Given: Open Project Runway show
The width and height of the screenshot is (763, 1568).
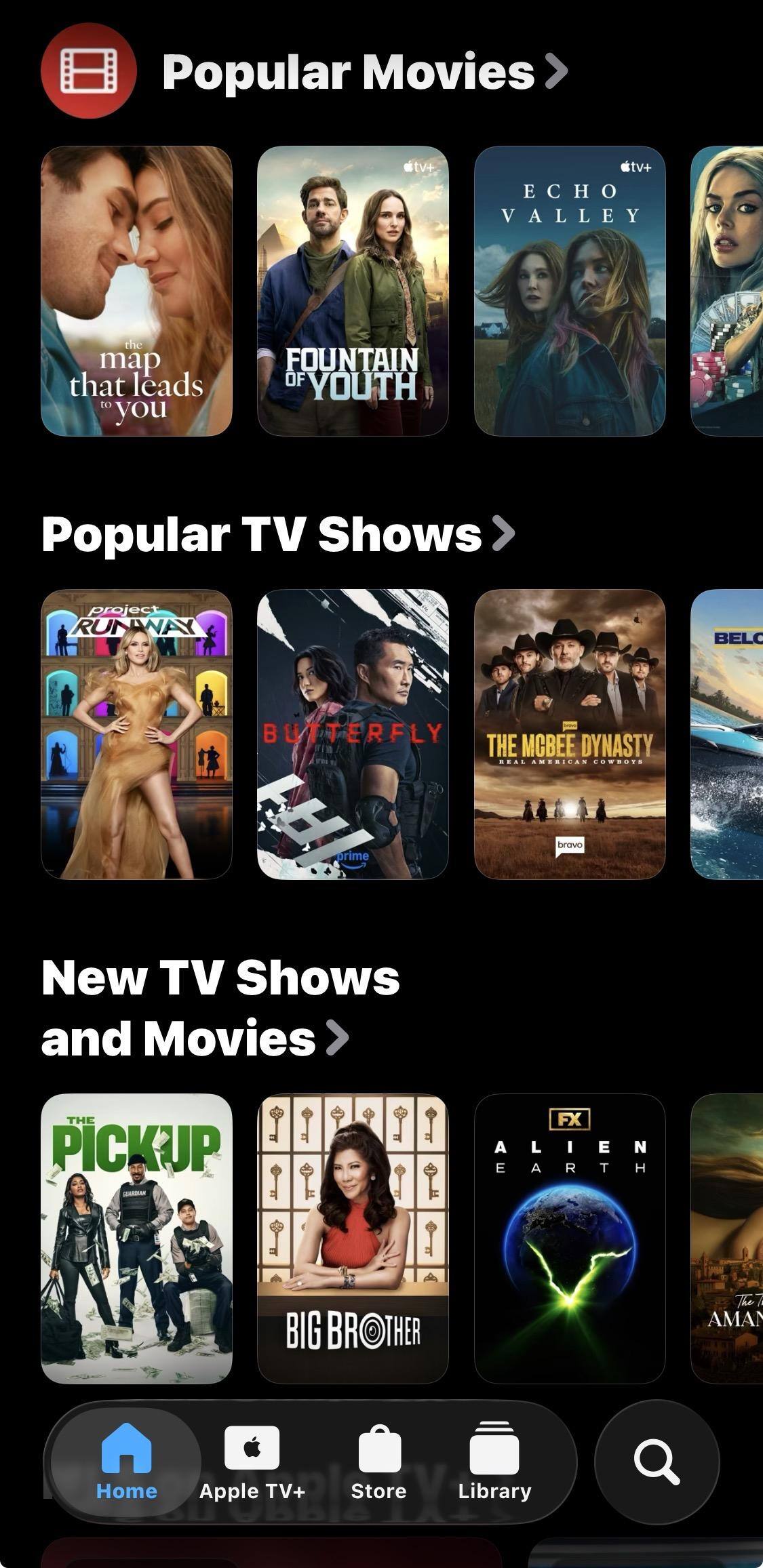Looking at the screenshot, I should pos(136,734).
